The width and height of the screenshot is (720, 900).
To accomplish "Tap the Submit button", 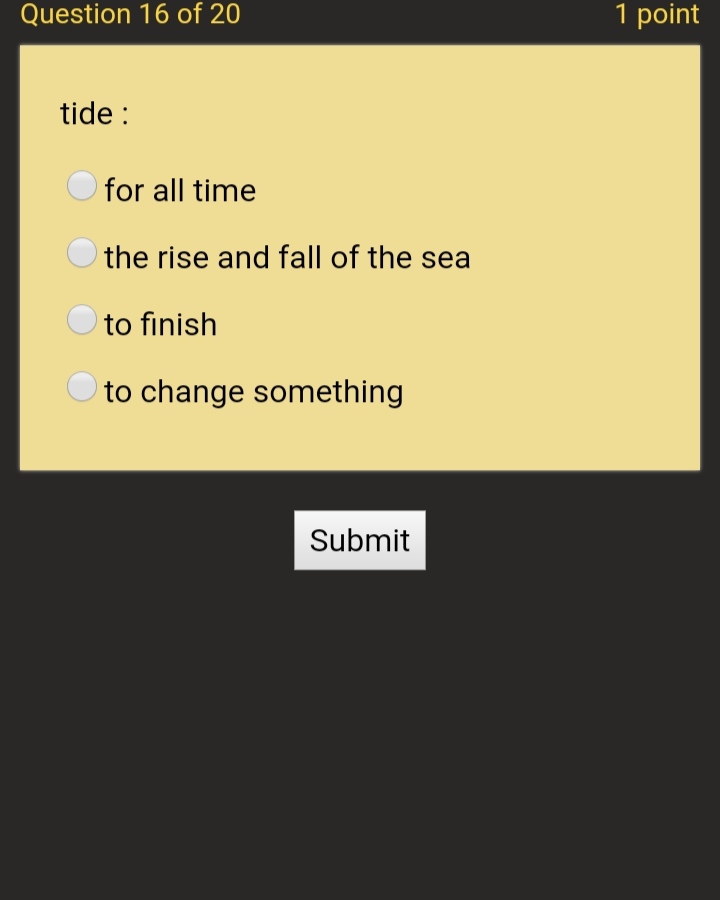I will (359, 540).
